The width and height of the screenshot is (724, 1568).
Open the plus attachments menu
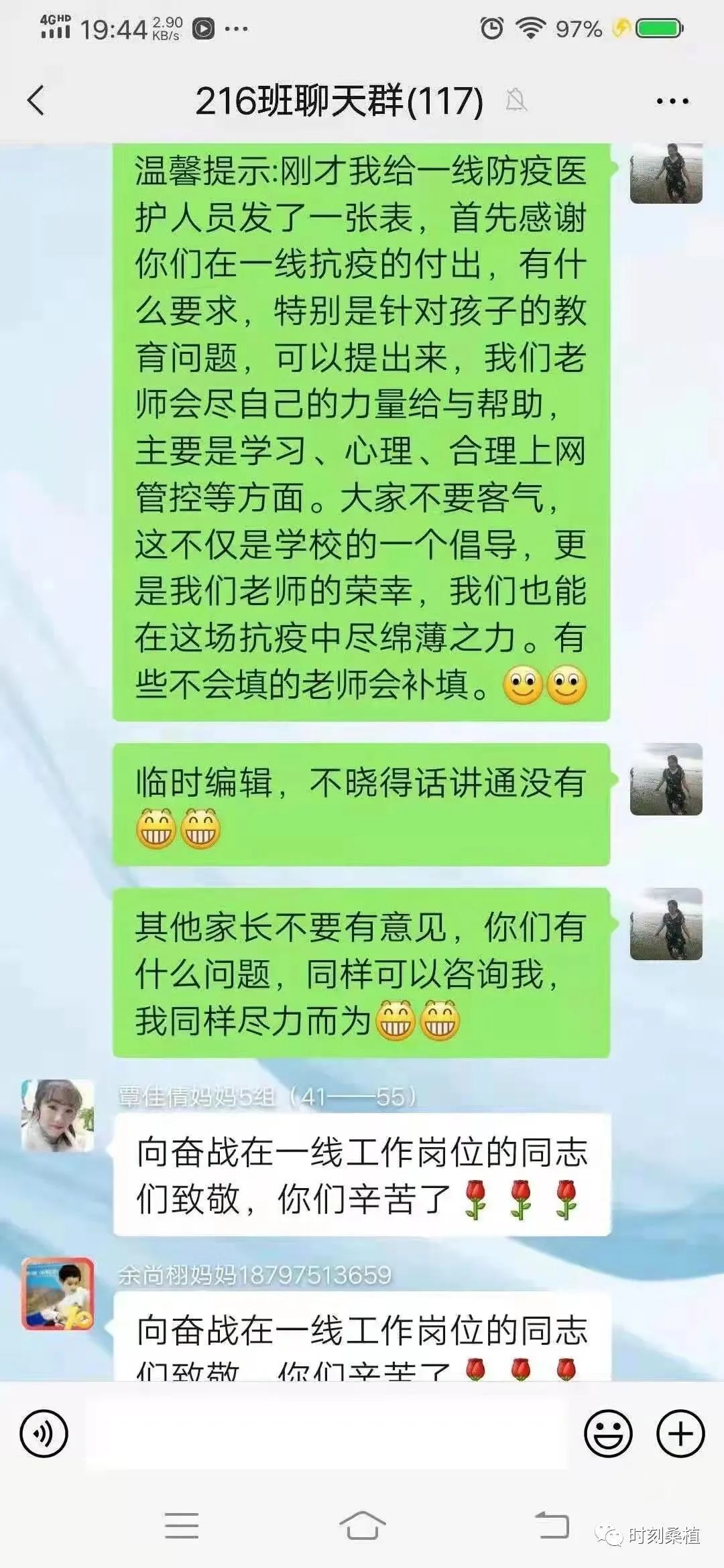(680, 1433)
